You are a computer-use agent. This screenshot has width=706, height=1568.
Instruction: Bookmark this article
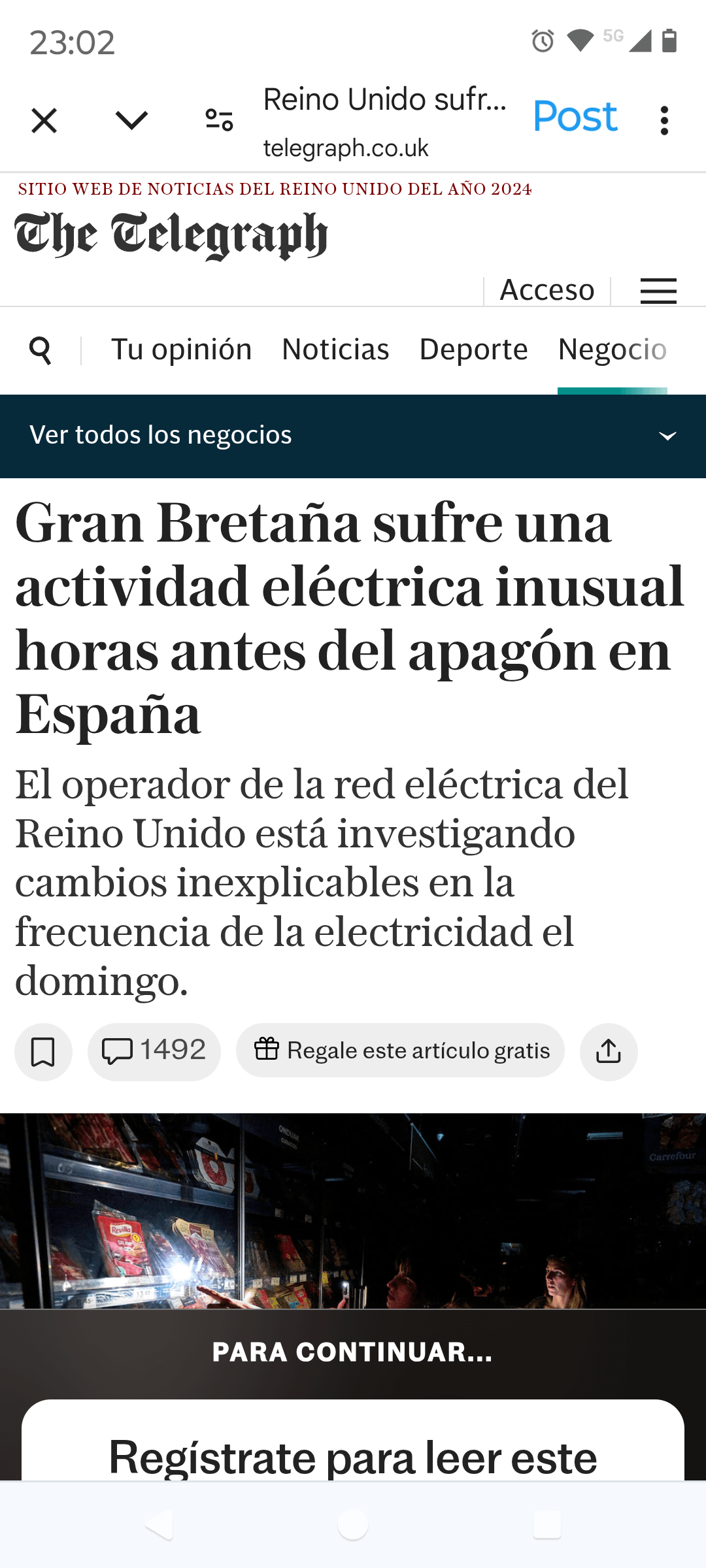43,1052
